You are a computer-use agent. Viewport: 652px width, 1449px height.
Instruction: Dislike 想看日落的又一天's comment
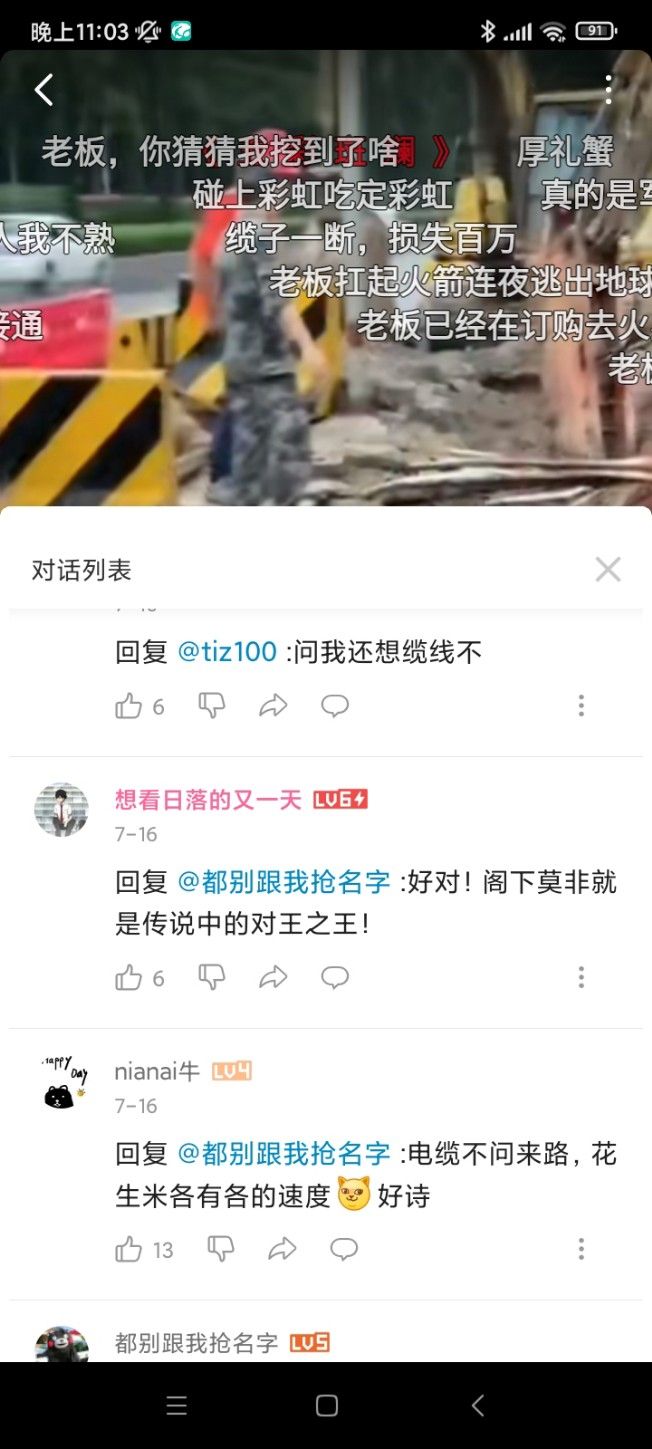click(x=212, y=977)
